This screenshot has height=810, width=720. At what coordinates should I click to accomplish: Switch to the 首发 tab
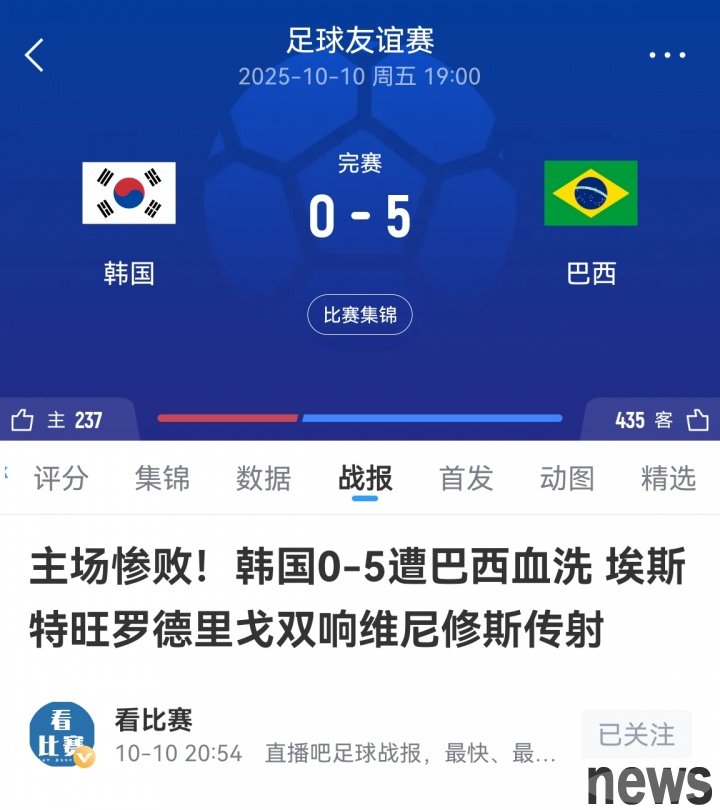(x=466, y=479)
